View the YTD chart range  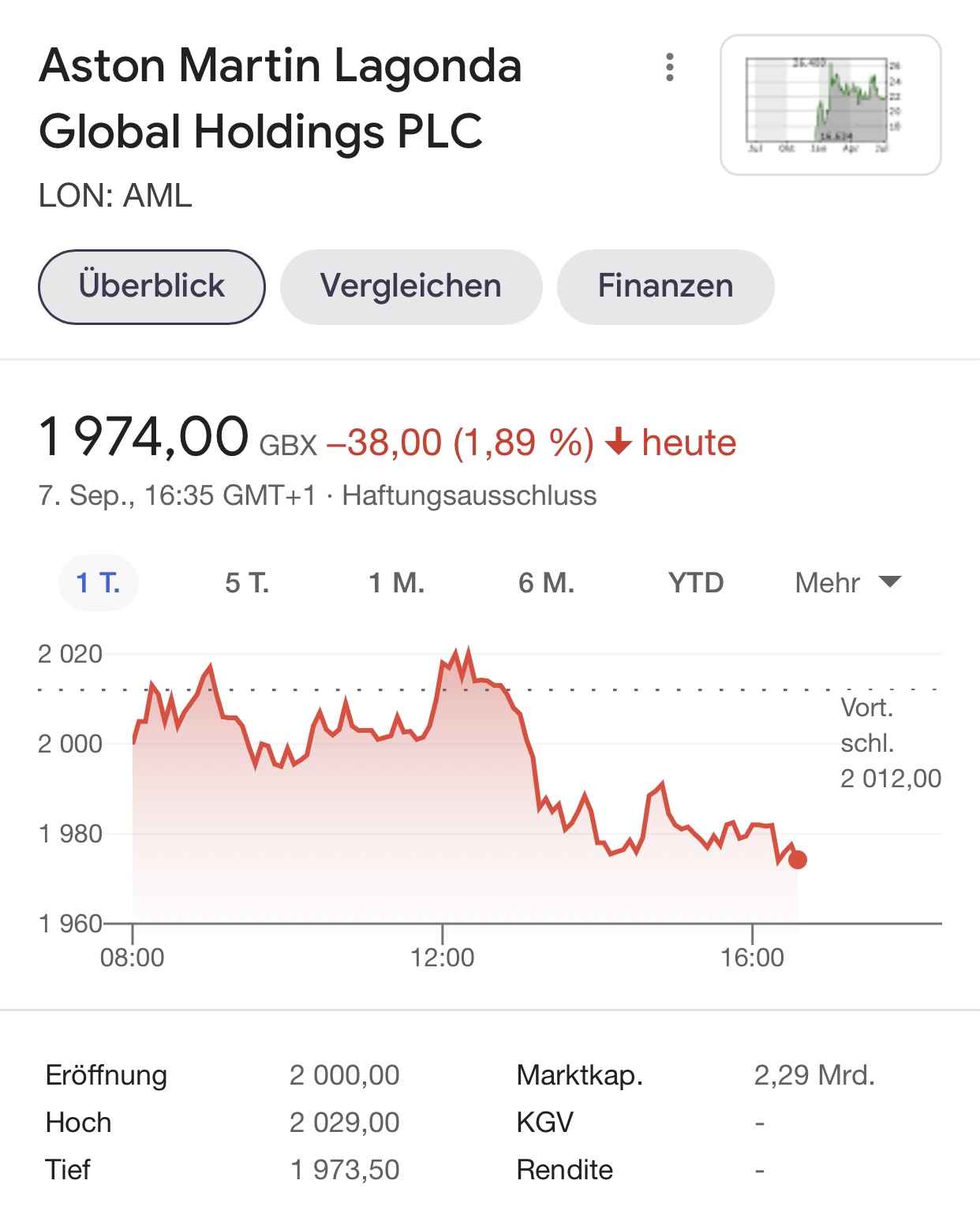695,584
